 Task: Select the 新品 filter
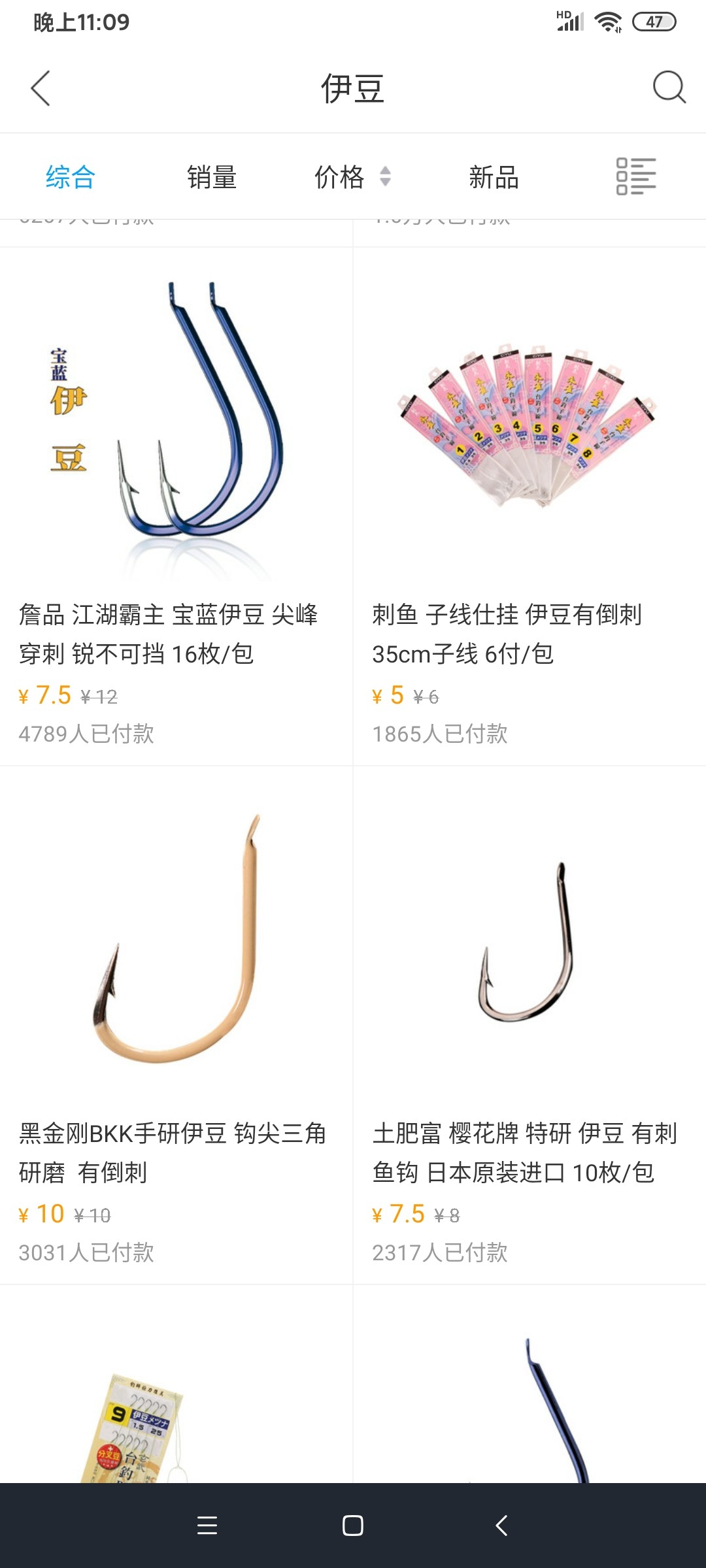pos(494,178)
